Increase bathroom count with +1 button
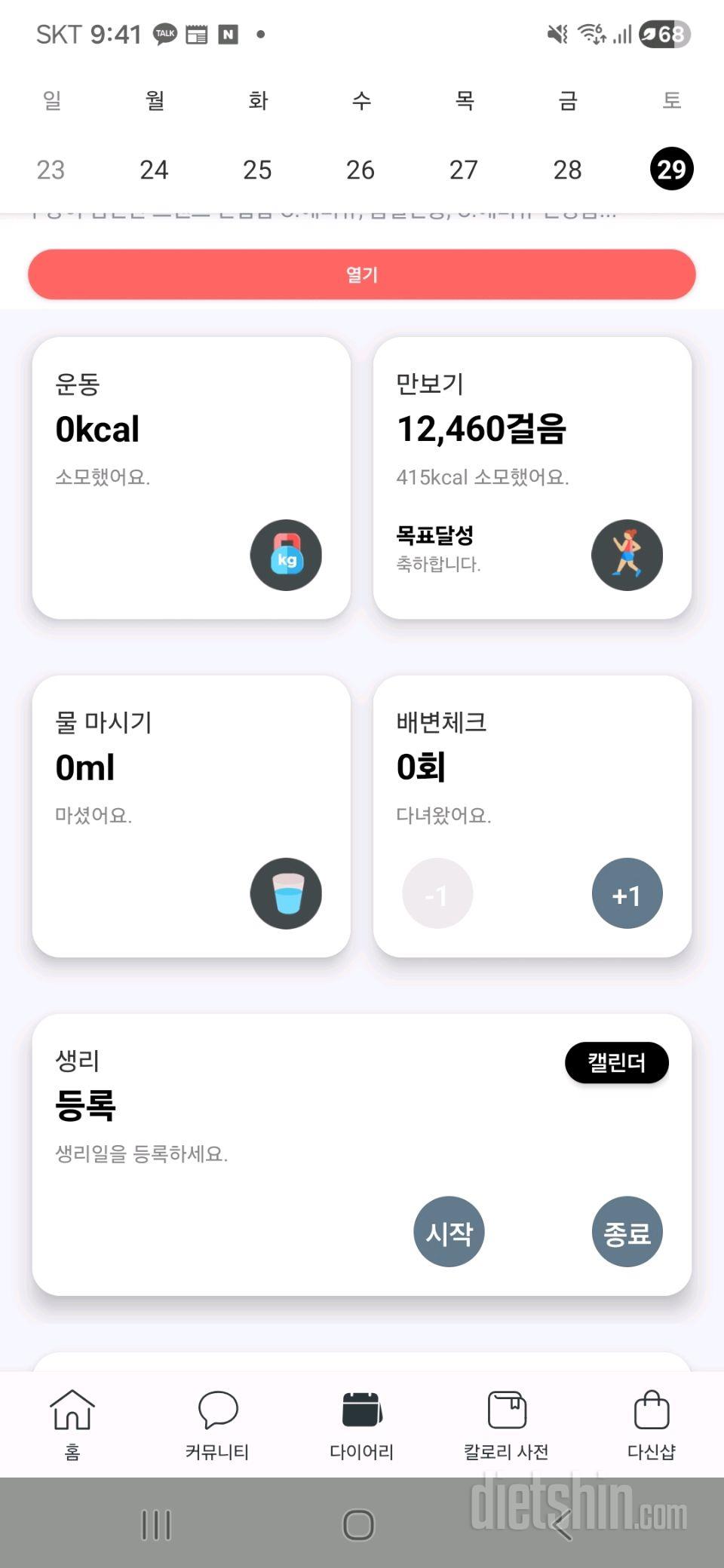This screenshot has width=724, height=1568. coord(627,893)
